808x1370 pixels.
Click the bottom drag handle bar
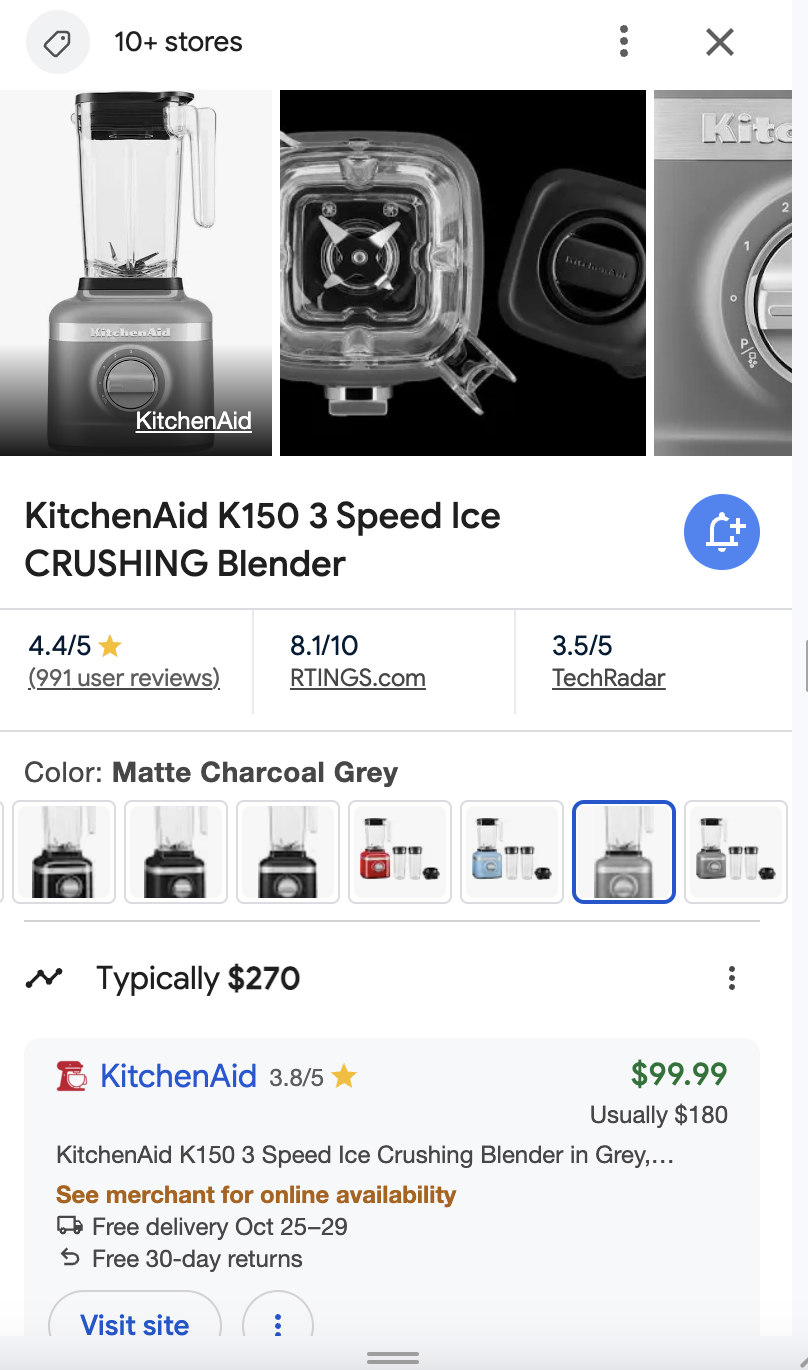392,1358
